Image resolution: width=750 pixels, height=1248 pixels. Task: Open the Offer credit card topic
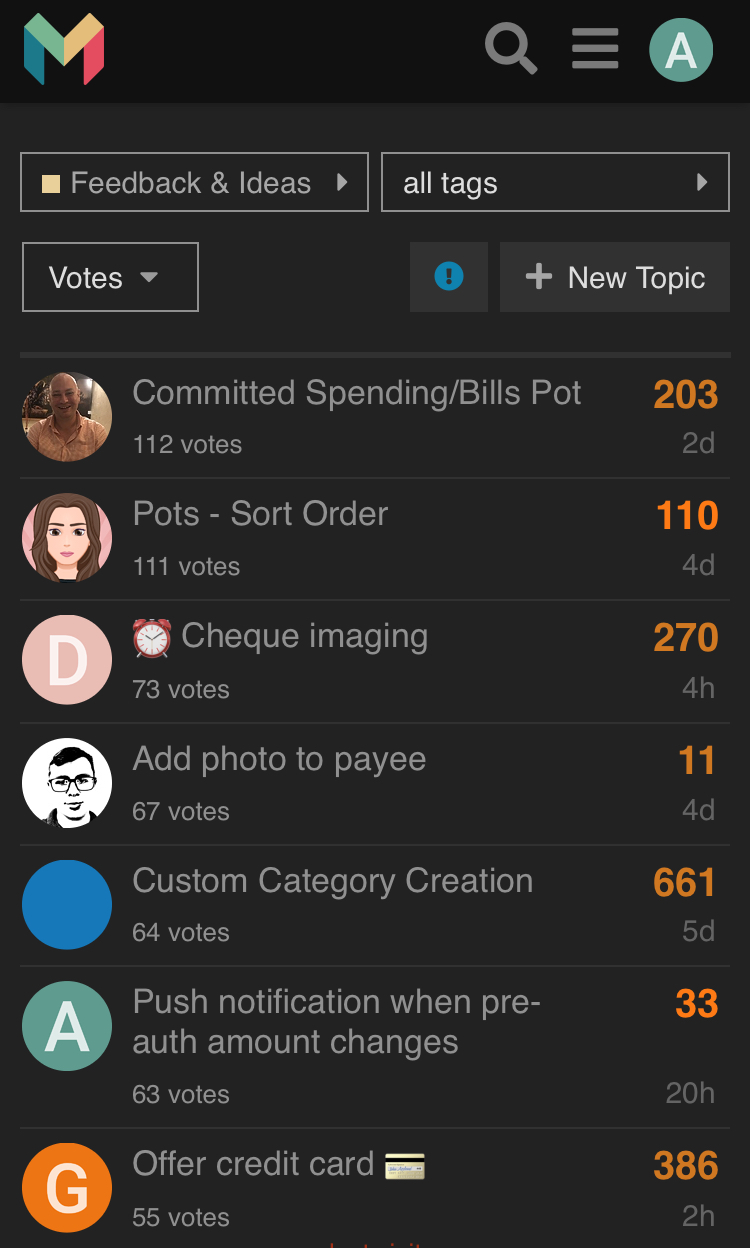tap(253, 1165)
